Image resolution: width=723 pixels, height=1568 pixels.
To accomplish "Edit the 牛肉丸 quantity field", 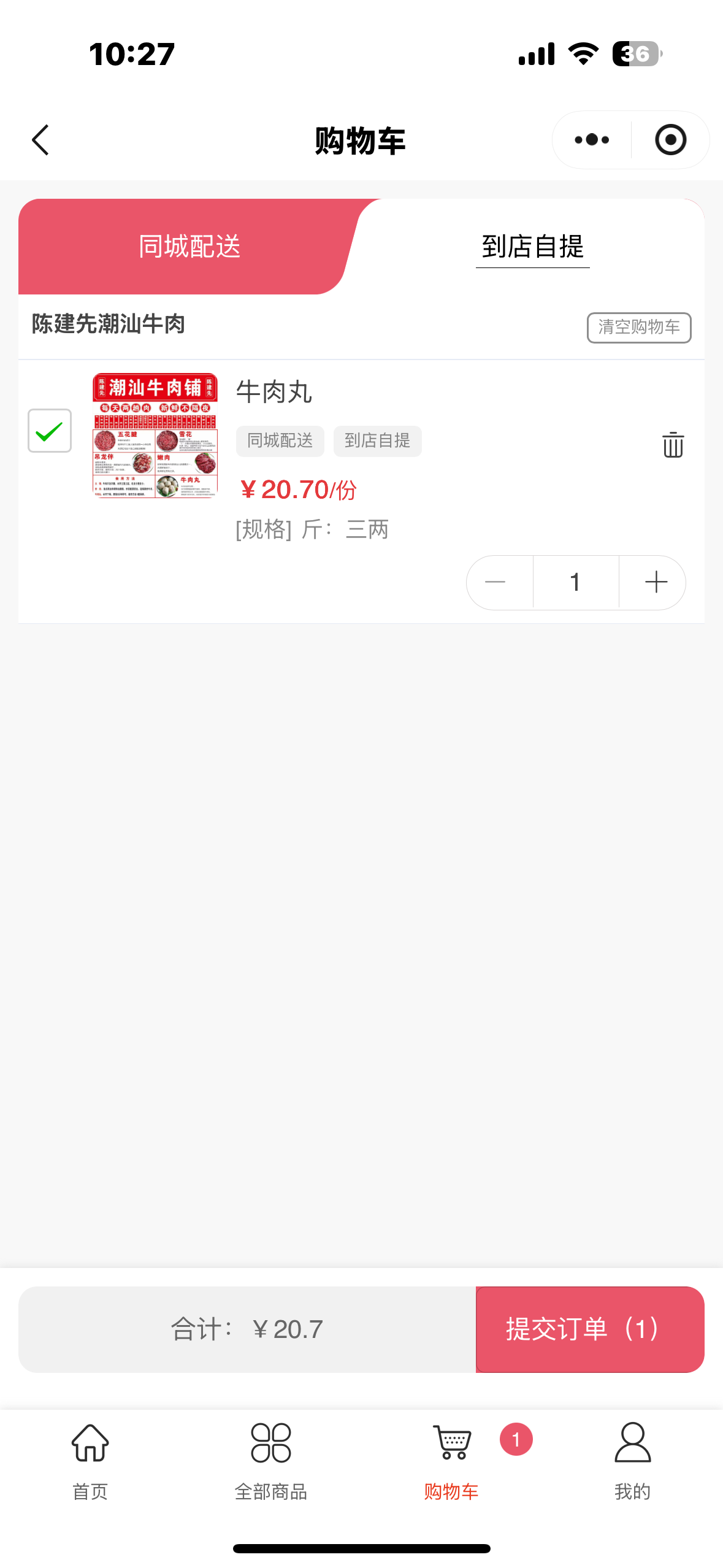I will pos(575,582).
